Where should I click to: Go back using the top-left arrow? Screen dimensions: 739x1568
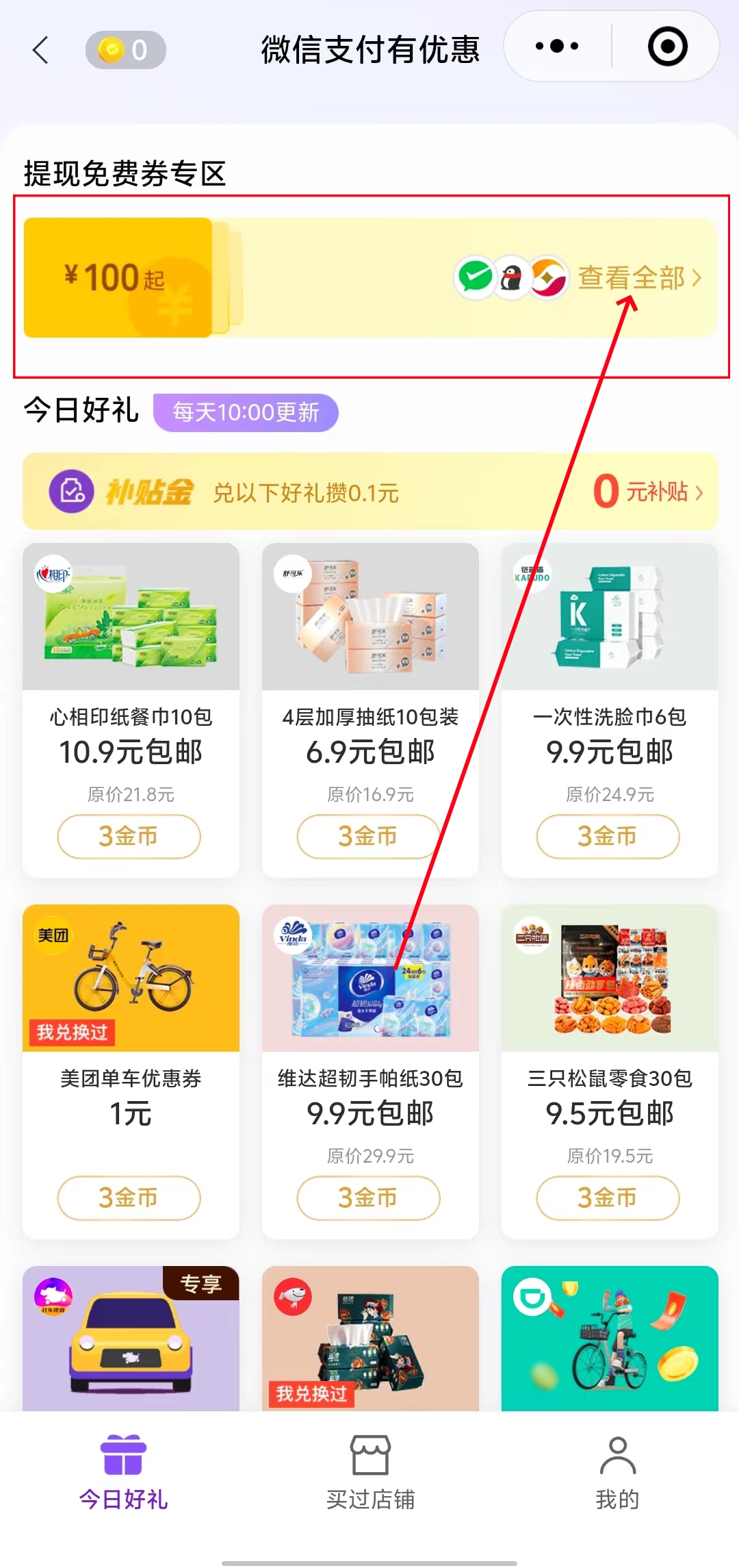(x=41, y=50)
